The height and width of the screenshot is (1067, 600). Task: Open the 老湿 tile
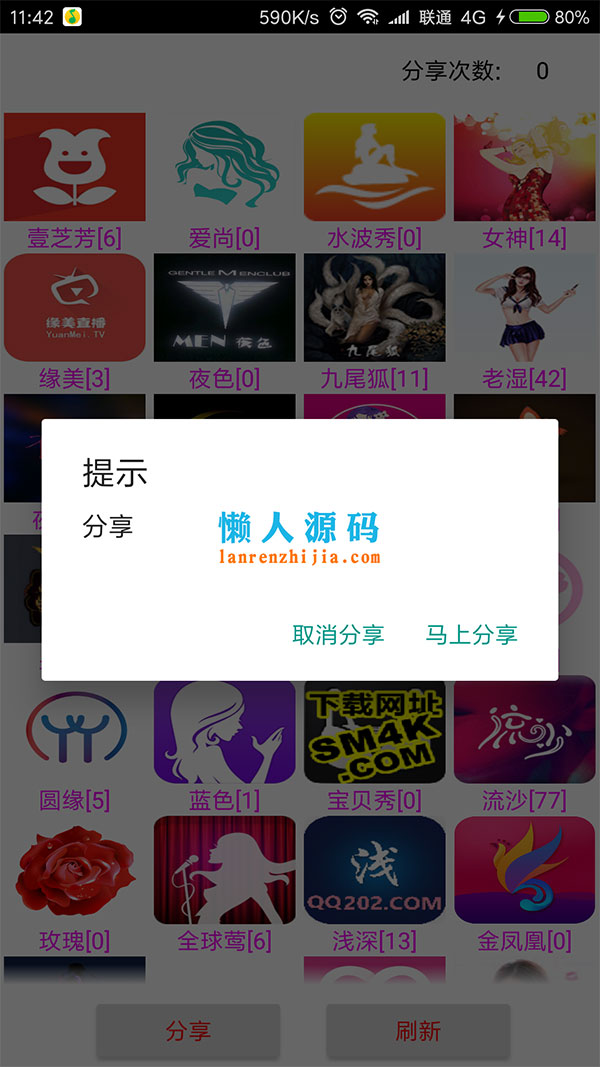click(525, 308)
